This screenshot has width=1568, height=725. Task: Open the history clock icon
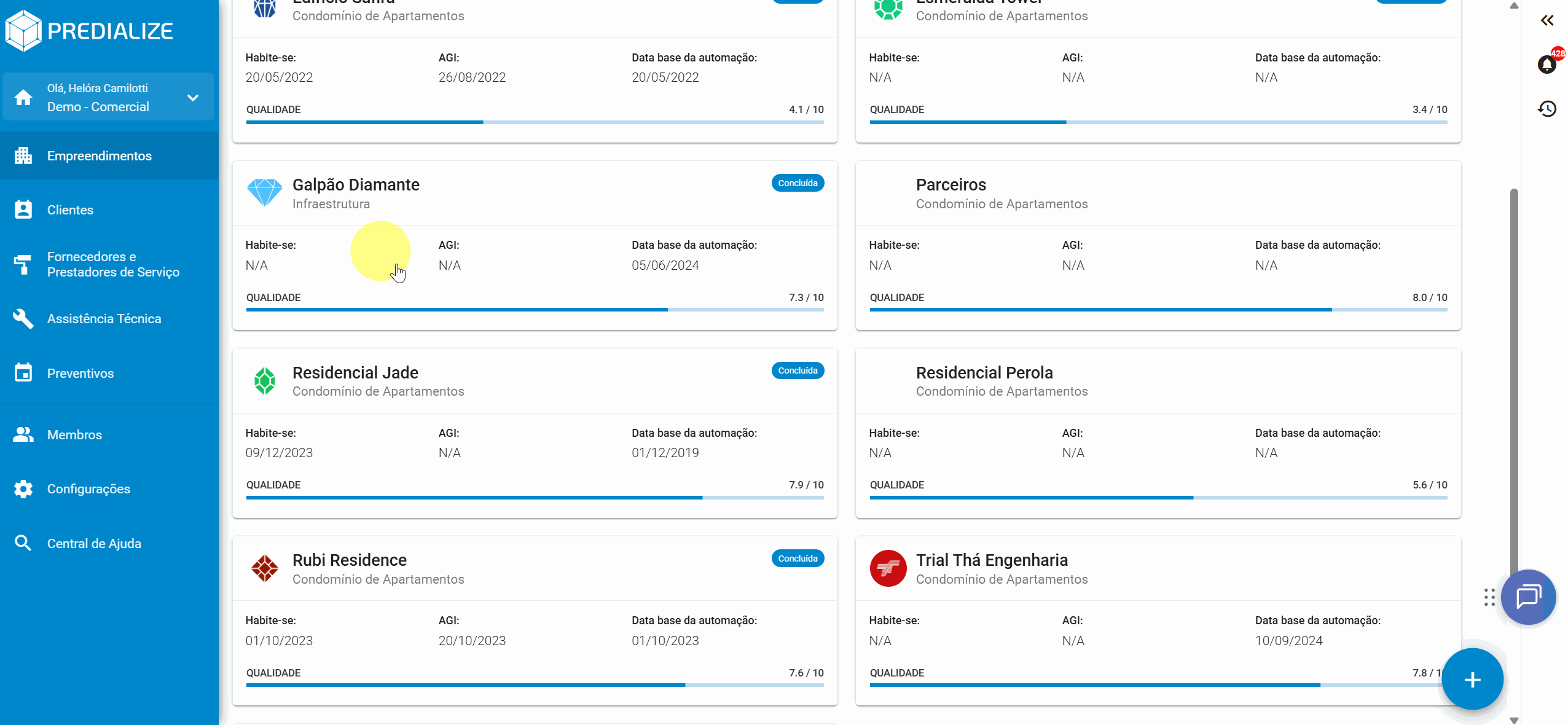pyautogui.click(x=1546, y=109)
